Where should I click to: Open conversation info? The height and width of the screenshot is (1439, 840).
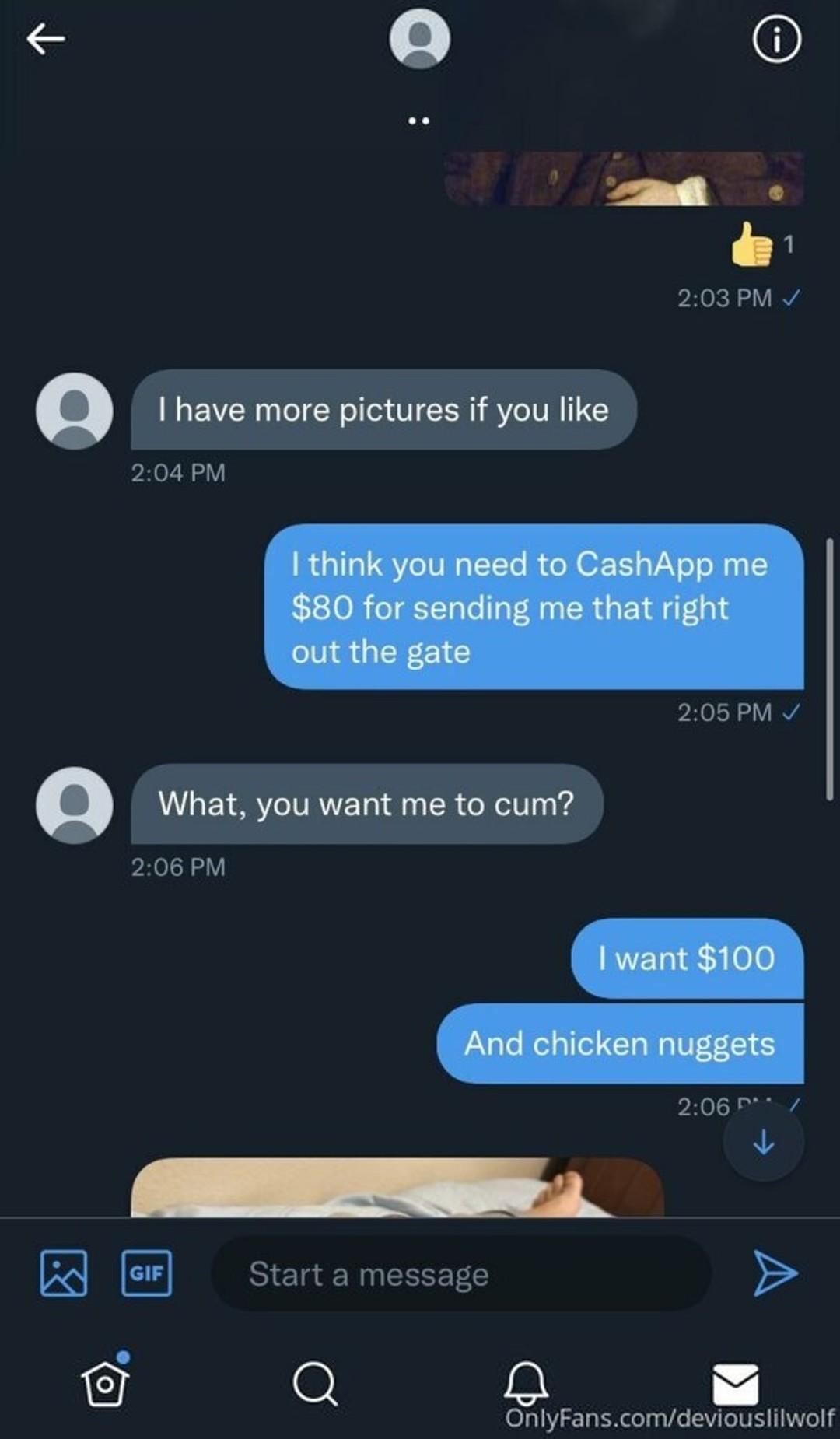[776, 39]
